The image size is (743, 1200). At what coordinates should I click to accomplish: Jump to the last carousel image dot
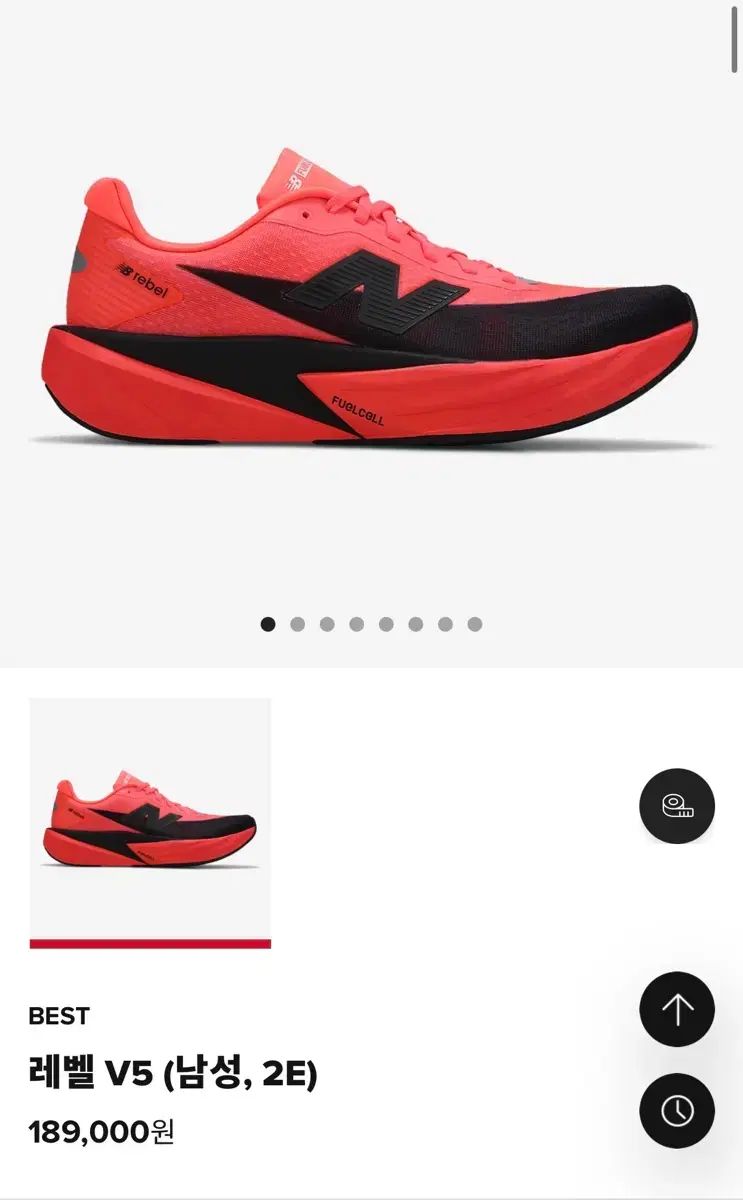pyautogui.click(x=475, y=624)
